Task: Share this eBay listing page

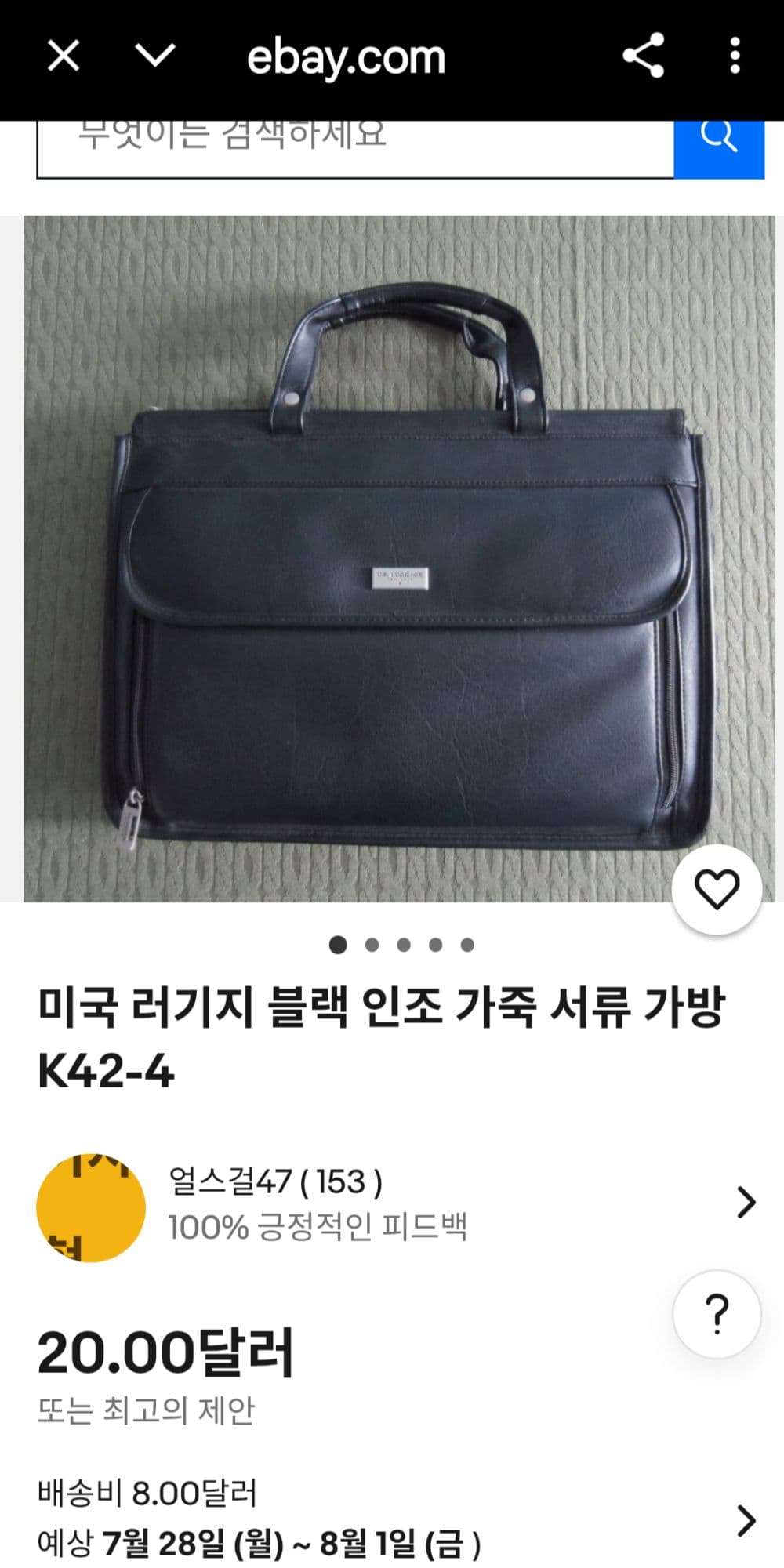Action: 643,56
